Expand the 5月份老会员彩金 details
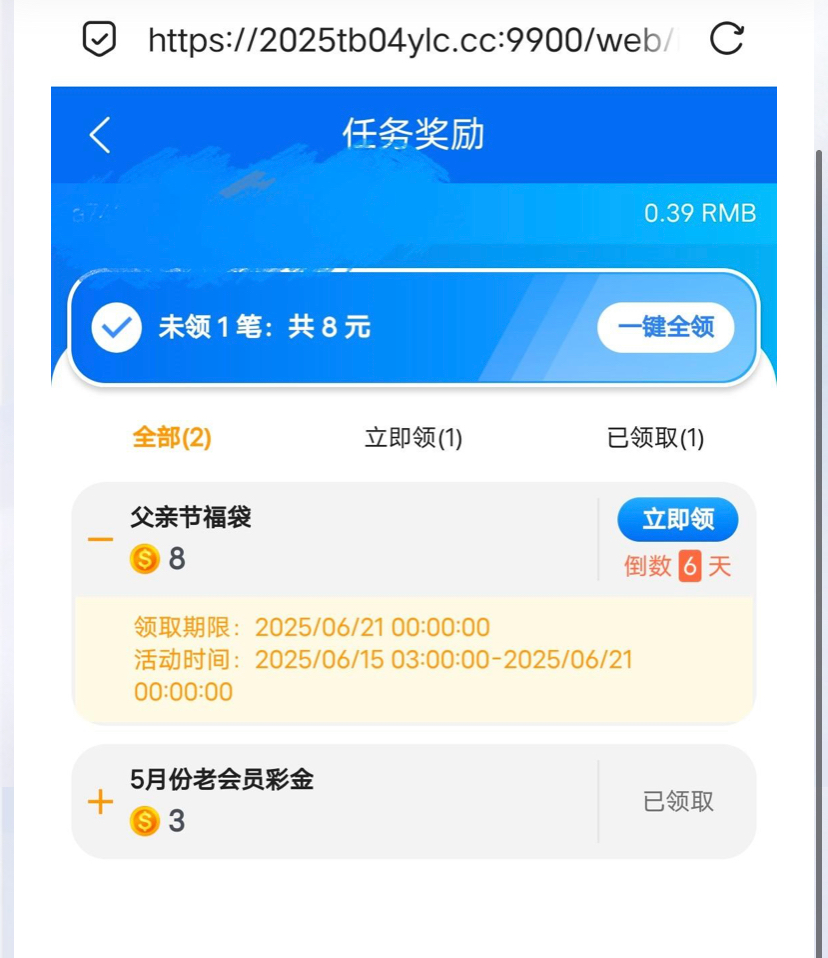This screenshot has height=958, width=828. click(x=100, y=802)
